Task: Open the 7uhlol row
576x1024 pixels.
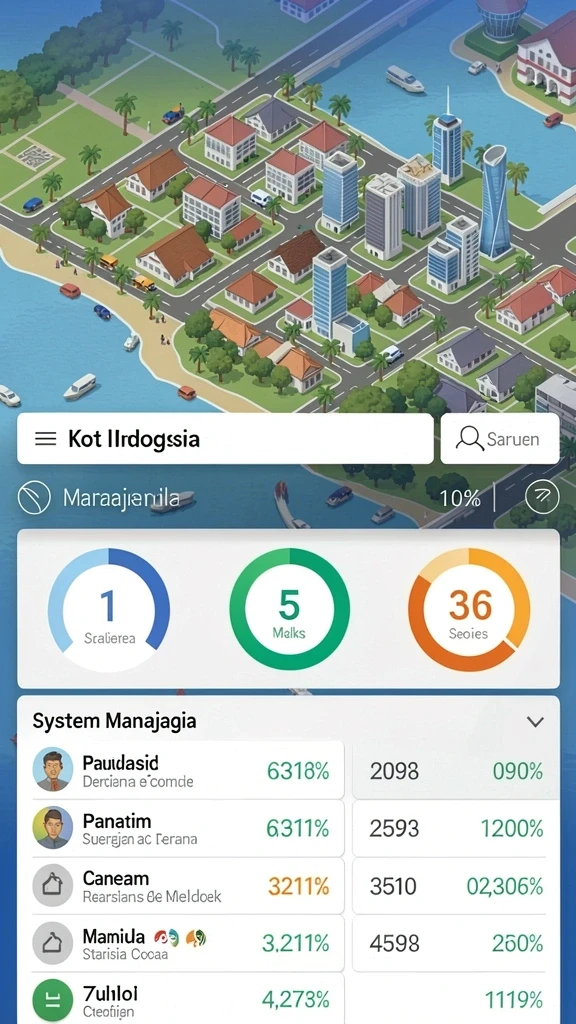Action: click(188, 999)
